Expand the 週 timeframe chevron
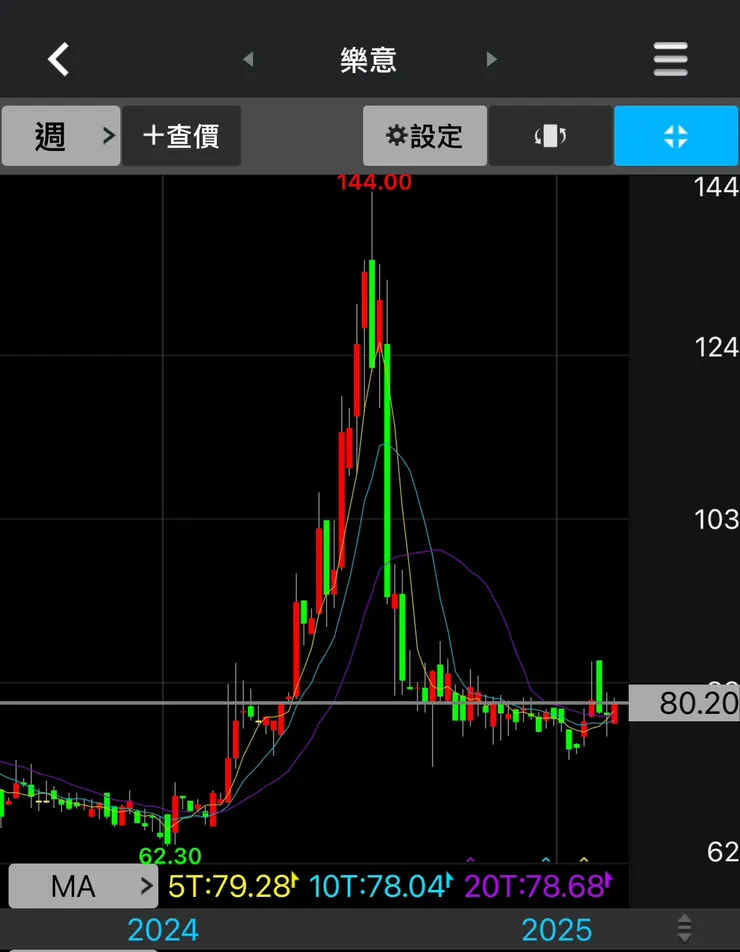The width and height of the screenshot is (740, 952). (x=110, y=136)
